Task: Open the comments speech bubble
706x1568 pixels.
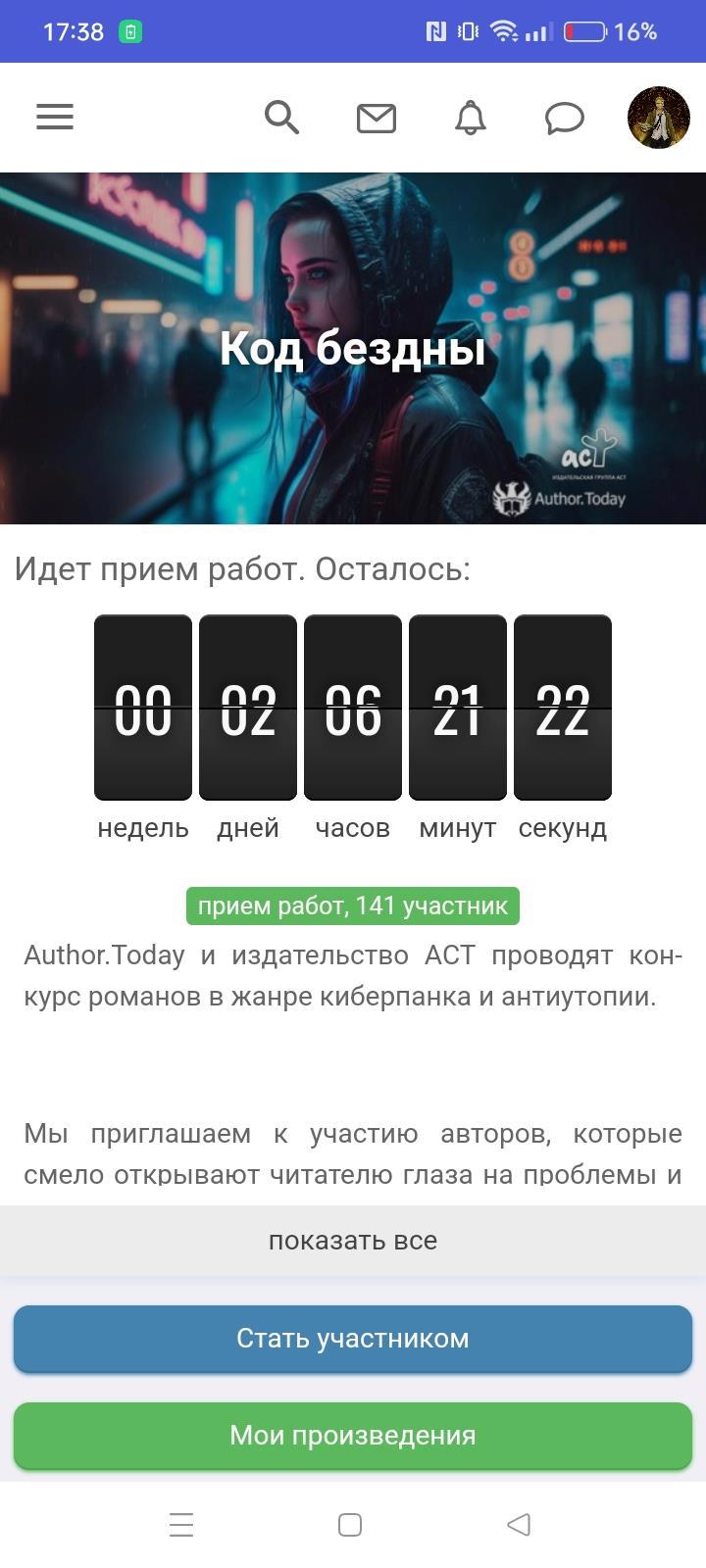Action: click(x=565, y=119)
